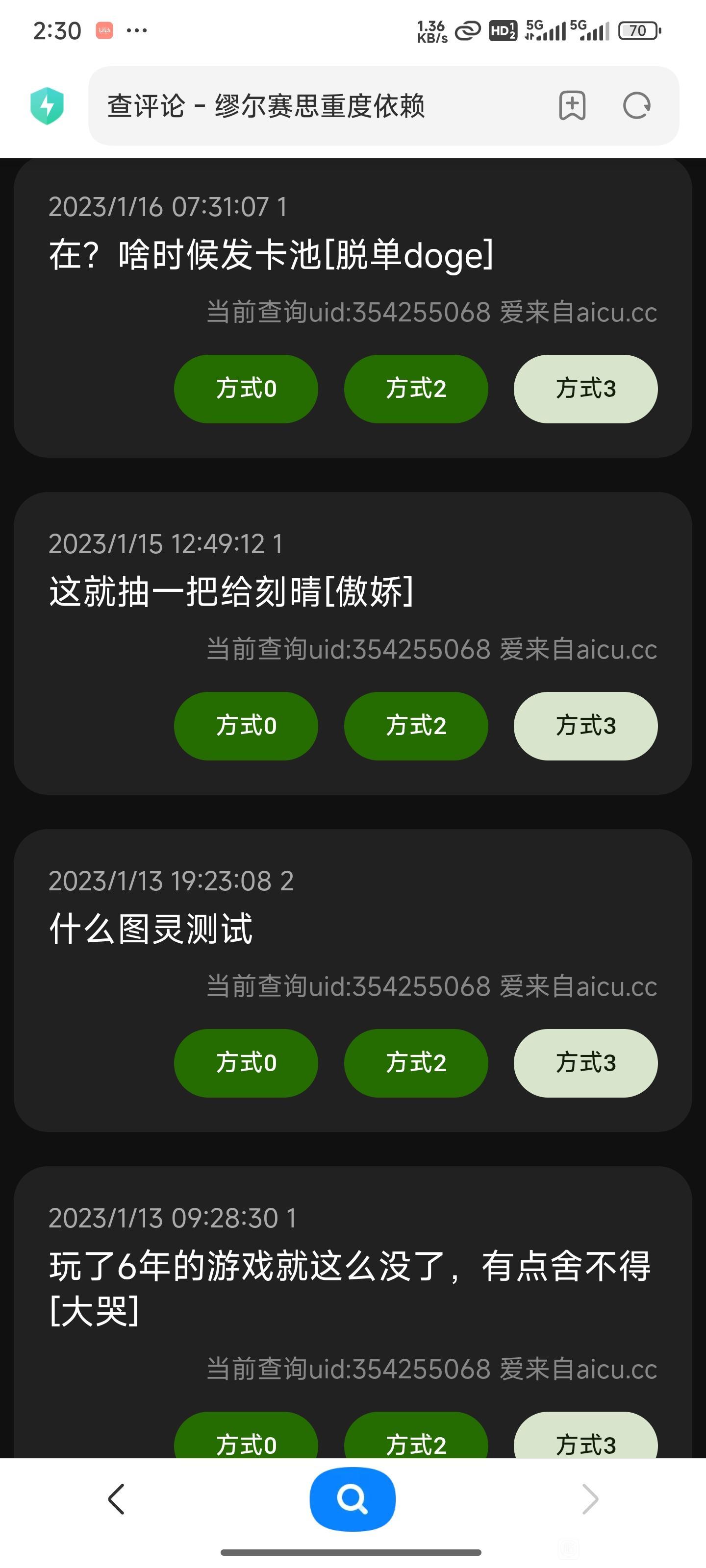Choose 方式2 for the 这就抽一把给刻晴 comment

[x=416, y=726]
